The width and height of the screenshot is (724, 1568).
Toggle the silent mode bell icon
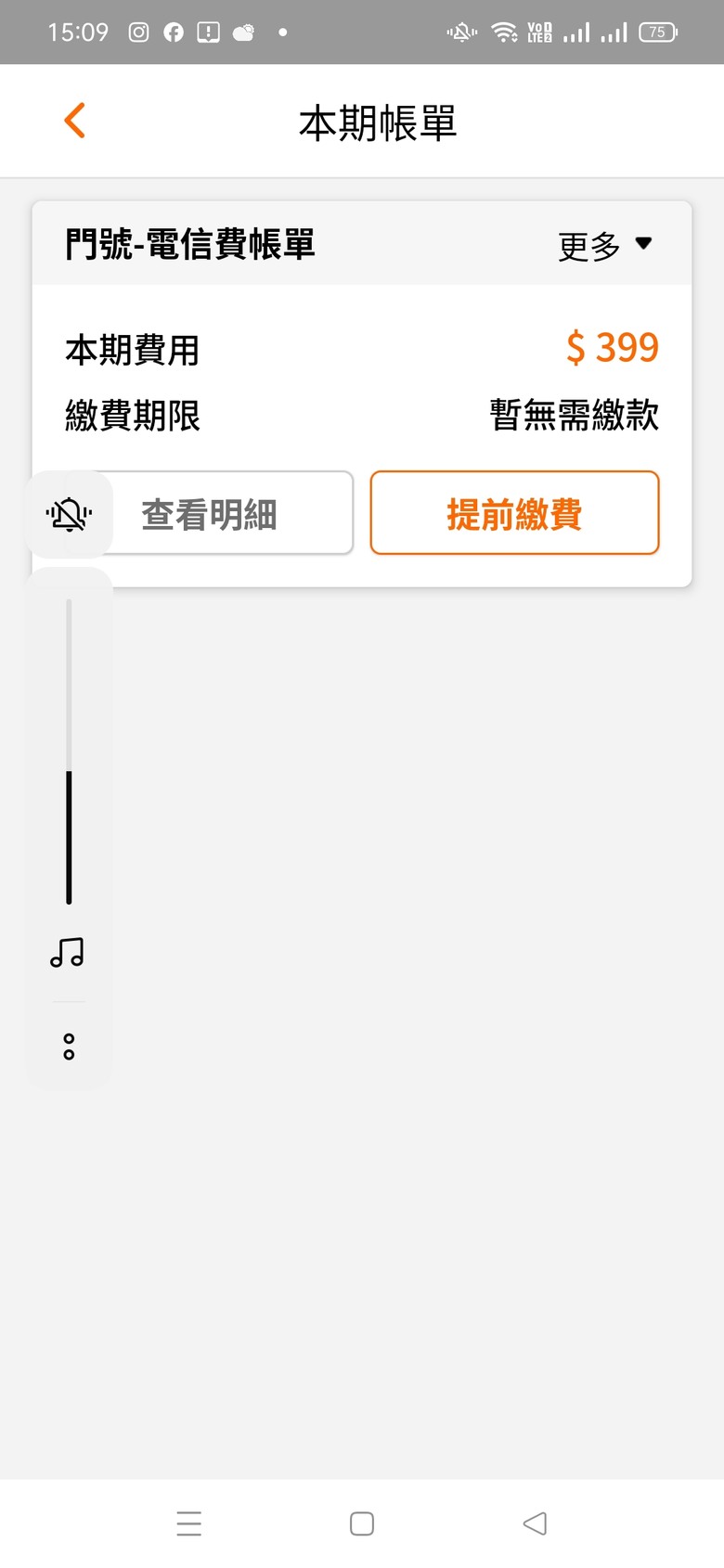69,514
